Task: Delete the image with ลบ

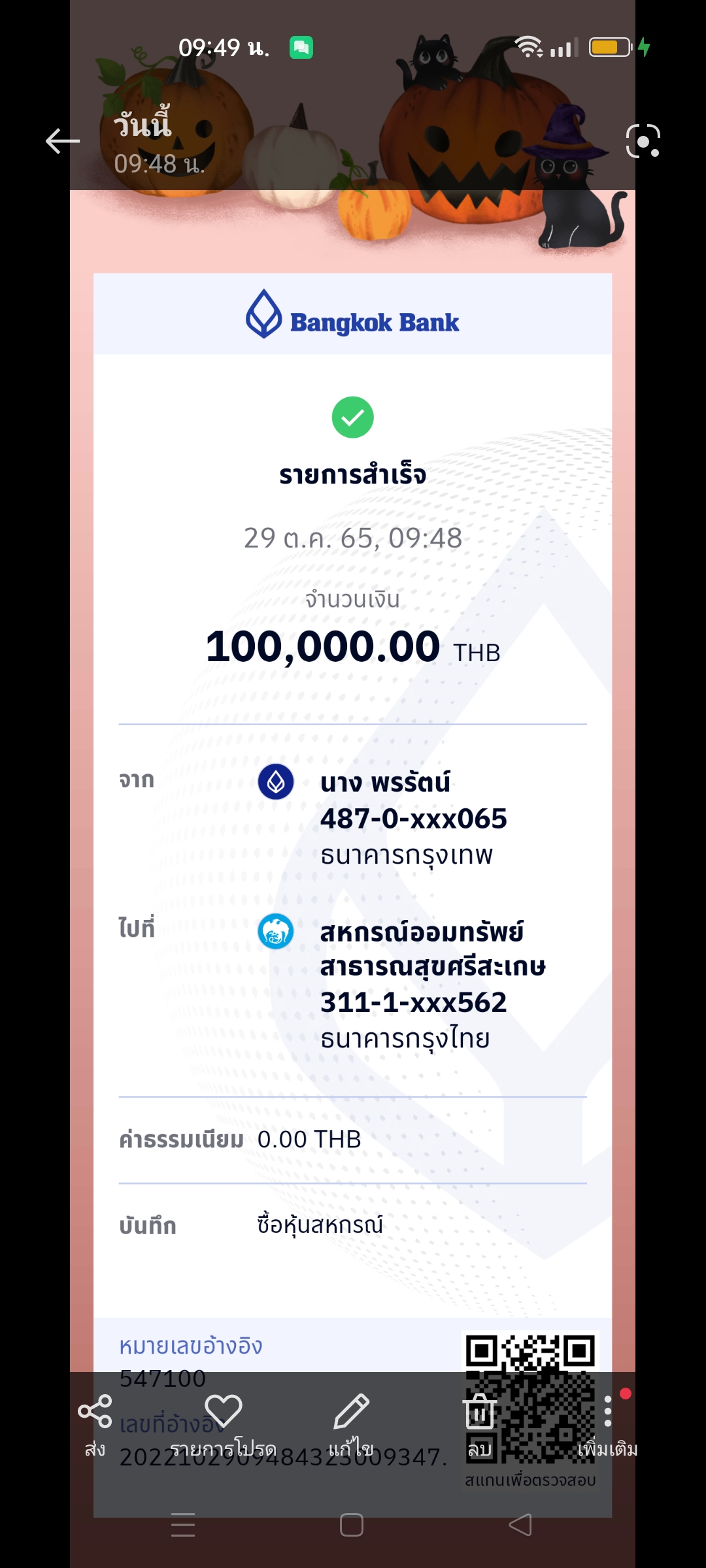Action: [480, 1426]
